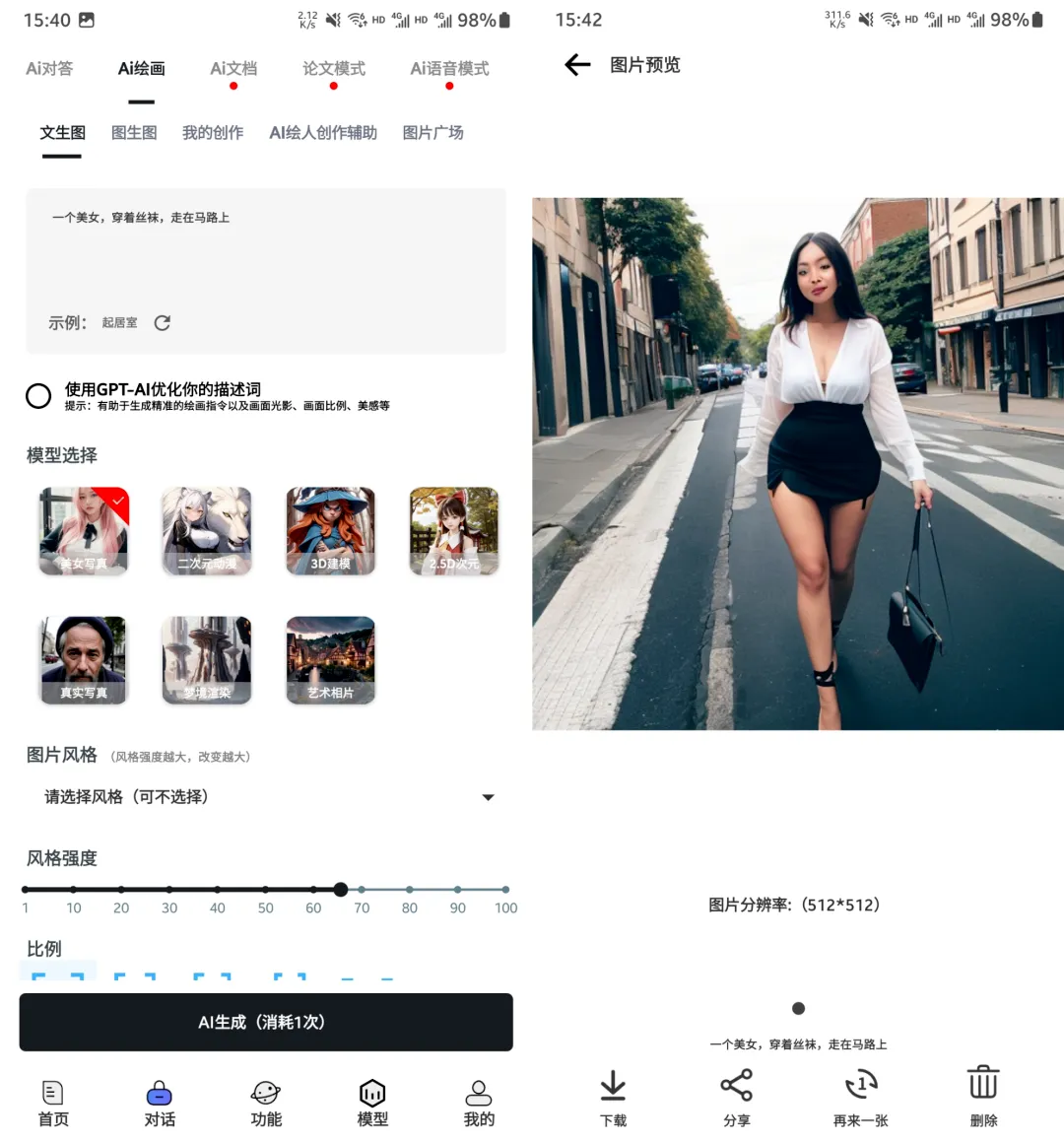Expand the 请选择风格 style dropdown
Image resolution: width=1064 pixels, height=1142 pixels.
[488, 797]
